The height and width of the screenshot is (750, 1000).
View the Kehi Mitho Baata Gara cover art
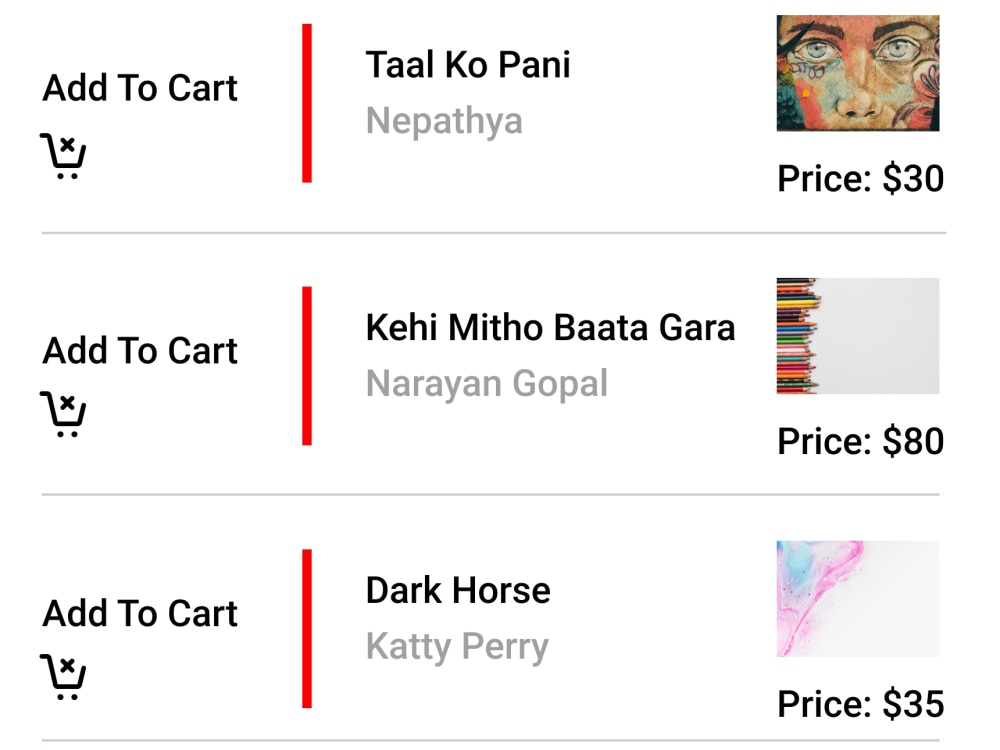click(x=857, y=336)
